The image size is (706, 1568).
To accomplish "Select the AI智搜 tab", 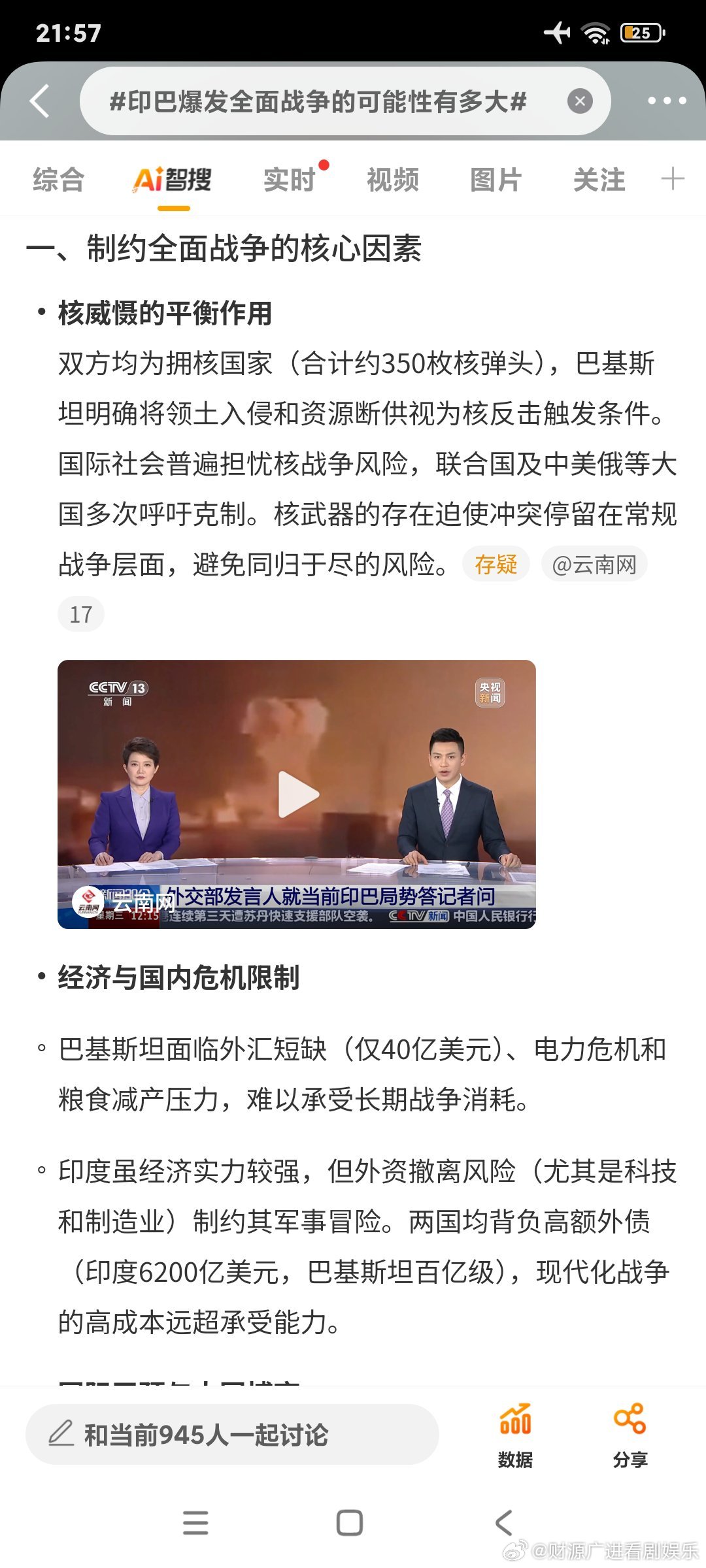I will 173,180.
